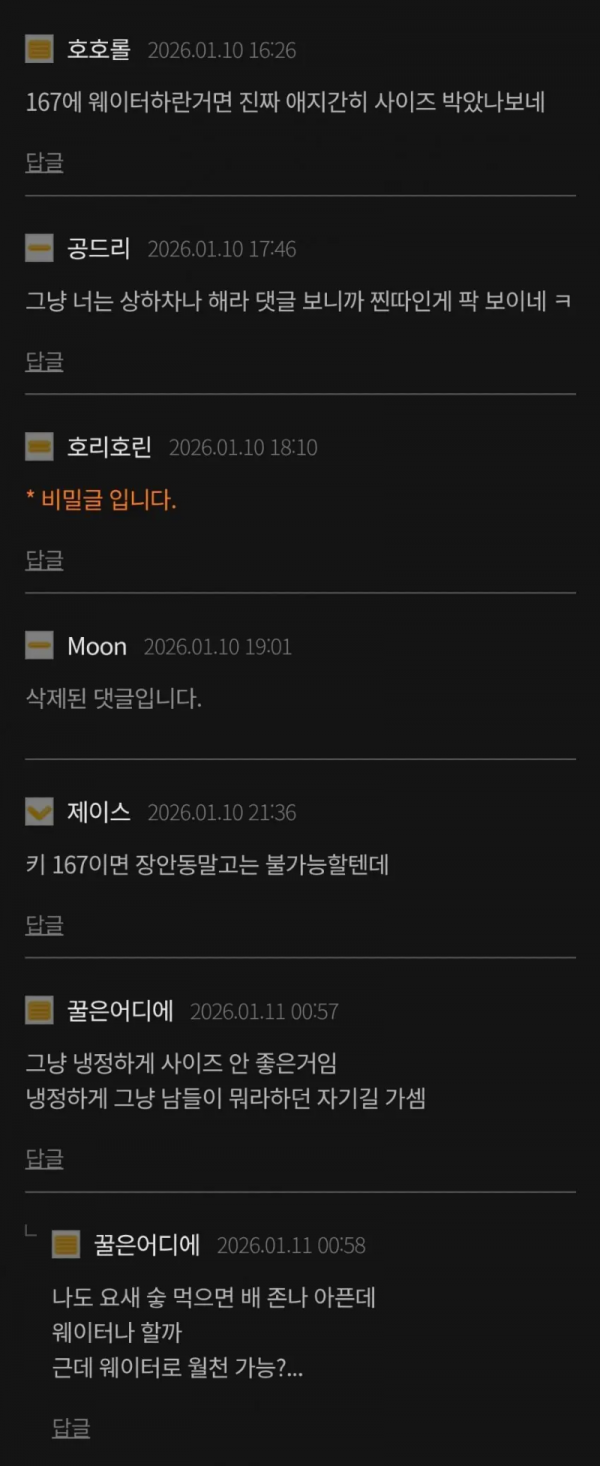Reply to 호리호린's secret comment
The width and height of the screenshot is (600, 1466).
click(44, 560)
